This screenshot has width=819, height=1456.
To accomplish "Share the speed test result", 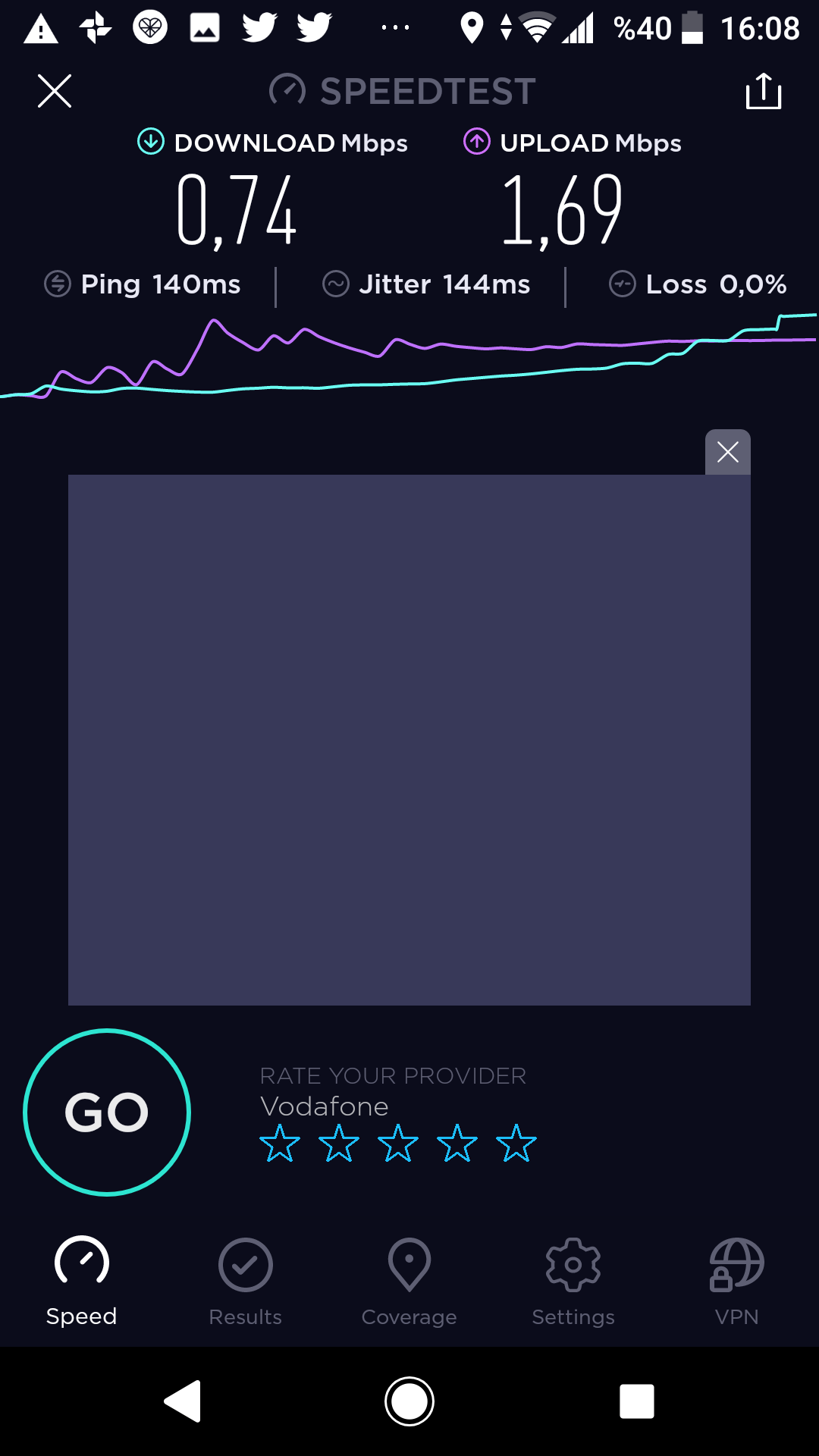I will (x=763, y=91).
